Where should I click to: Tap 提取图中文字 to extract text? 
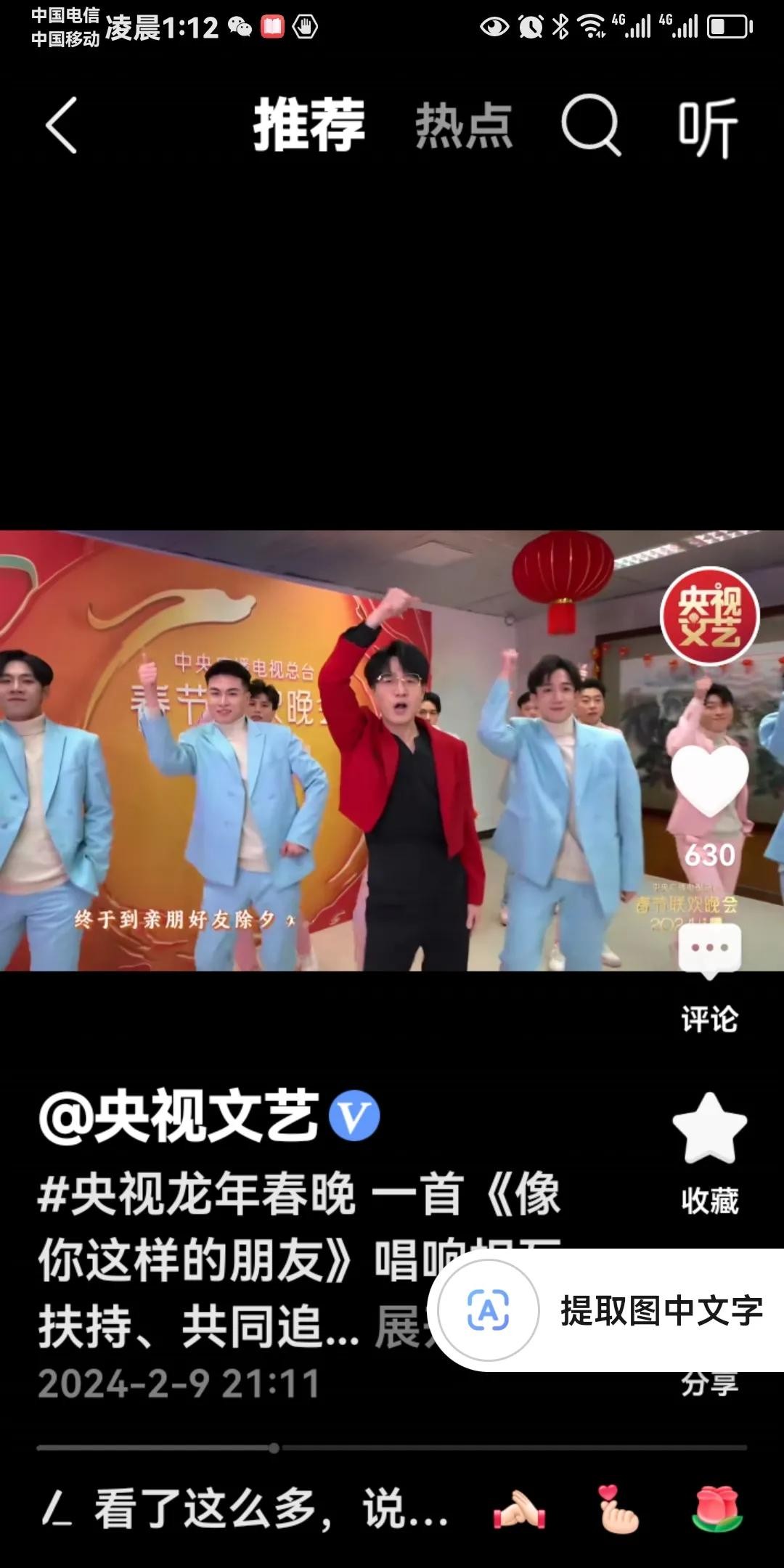[x=661, y=1310]
